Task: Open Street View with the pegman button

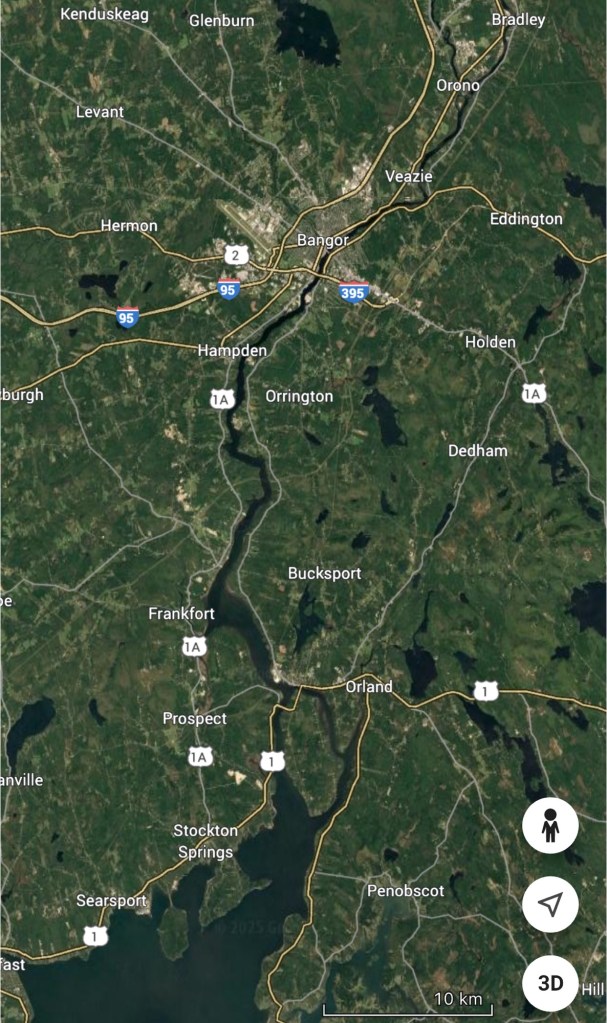Action: [x=550, y=826]
